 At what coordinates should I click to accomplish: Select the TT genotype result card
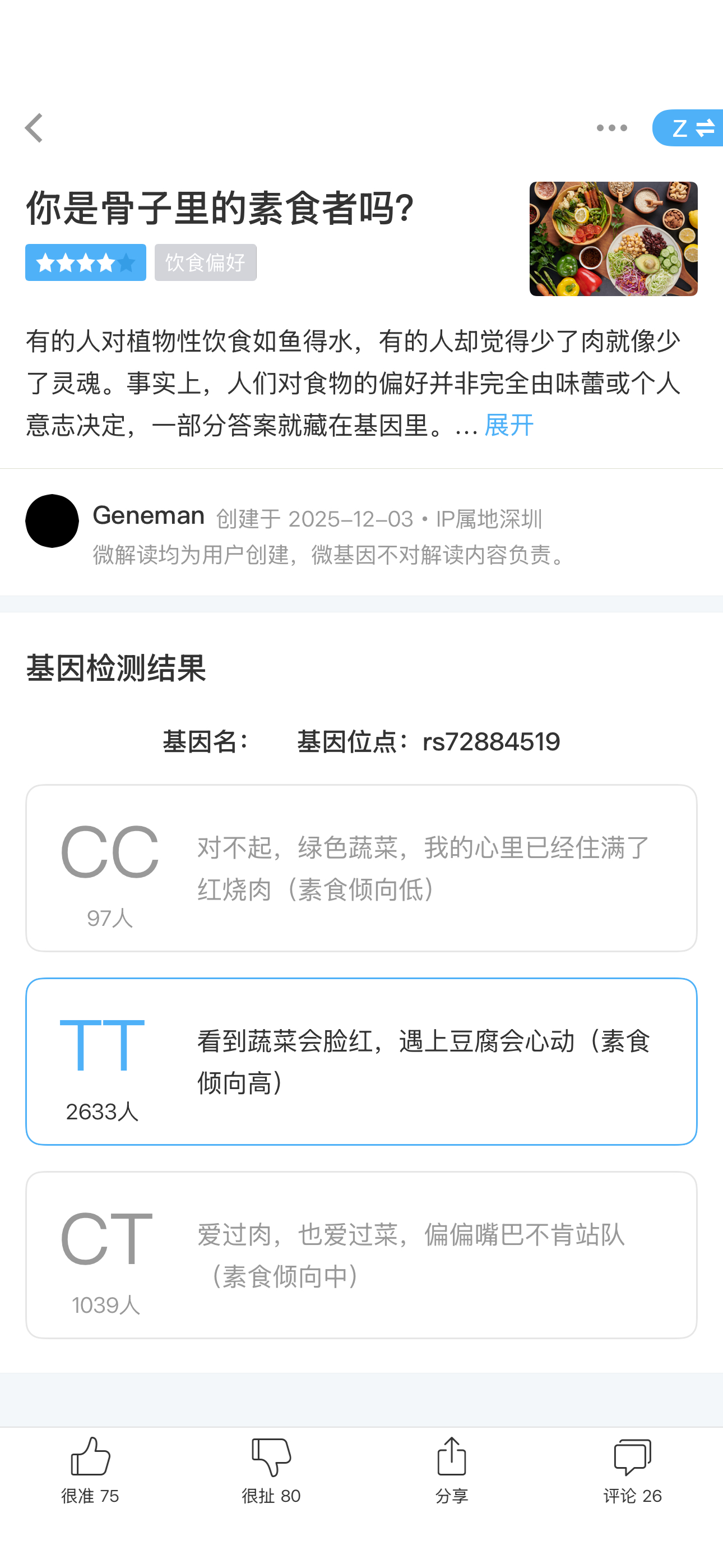[x=361, y=1061]
